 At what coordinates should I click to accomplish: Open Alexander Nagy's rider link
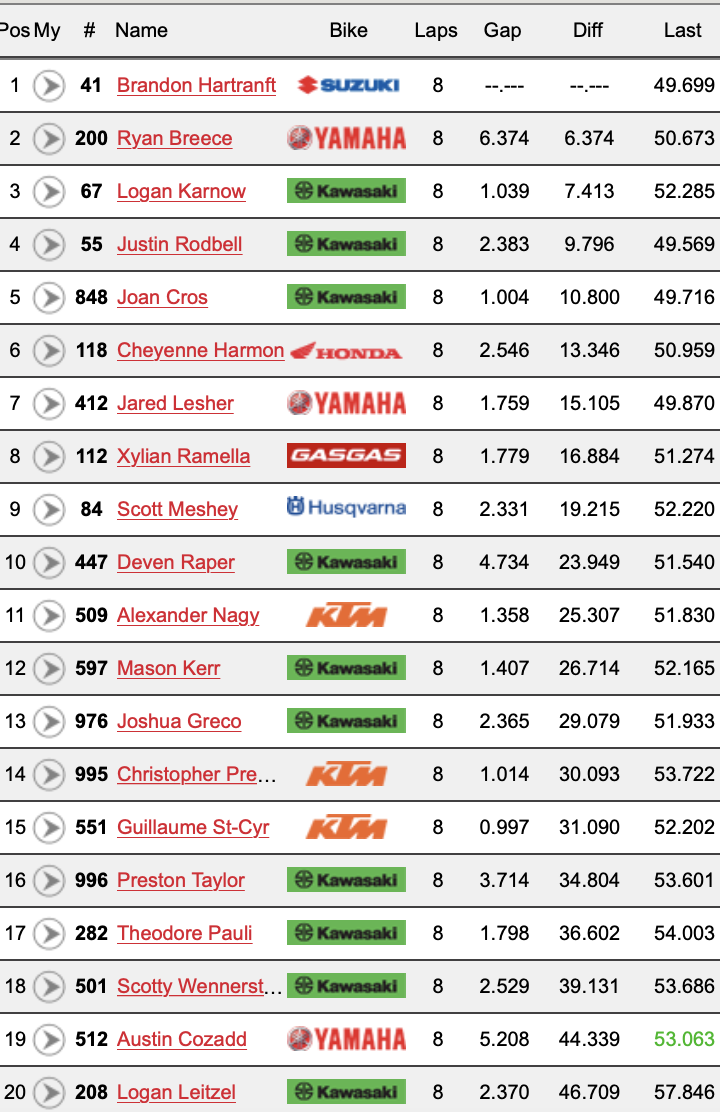click(188, 615)
